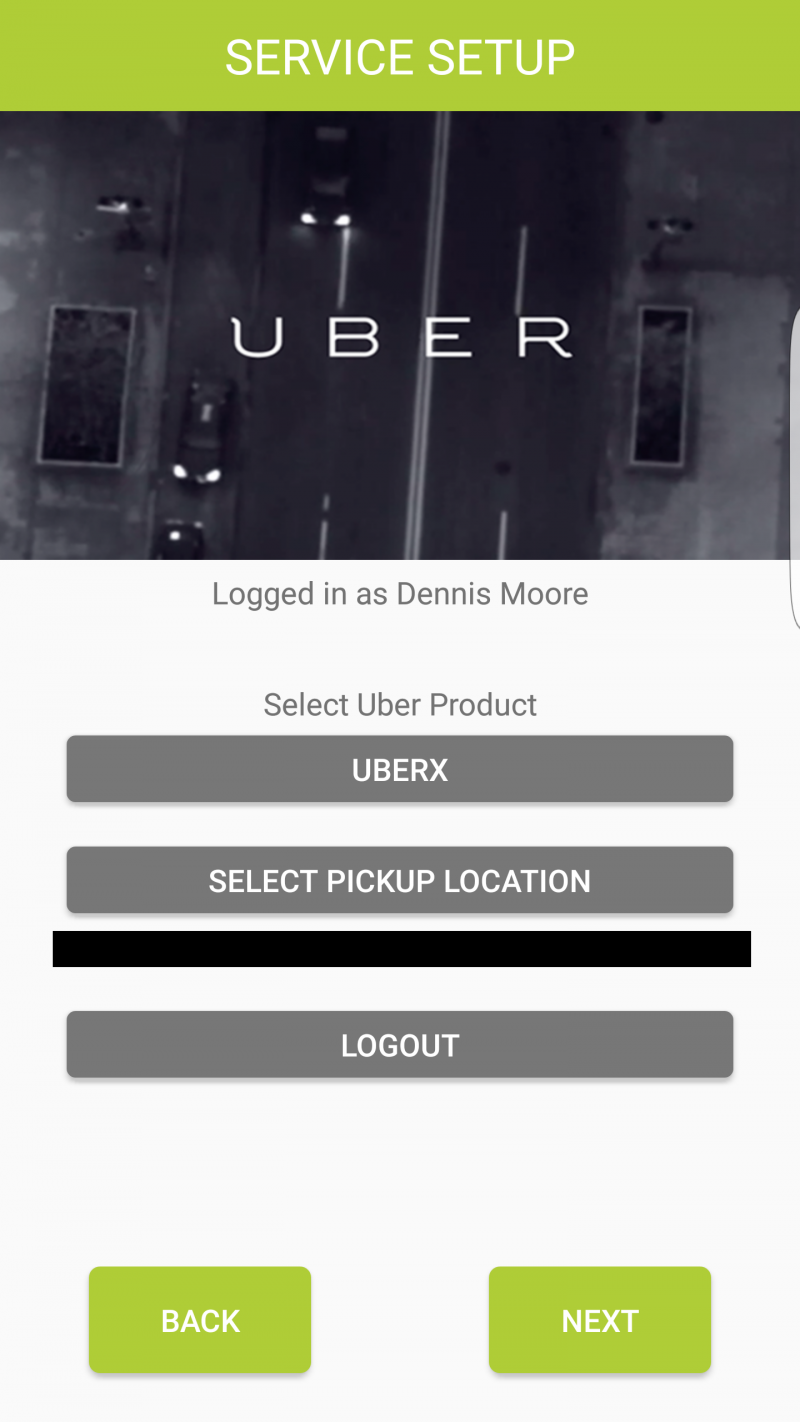The height and width of the screenshot is (1422, 800).
Task: Log out of the Uber account
Action: [400, 1044]
